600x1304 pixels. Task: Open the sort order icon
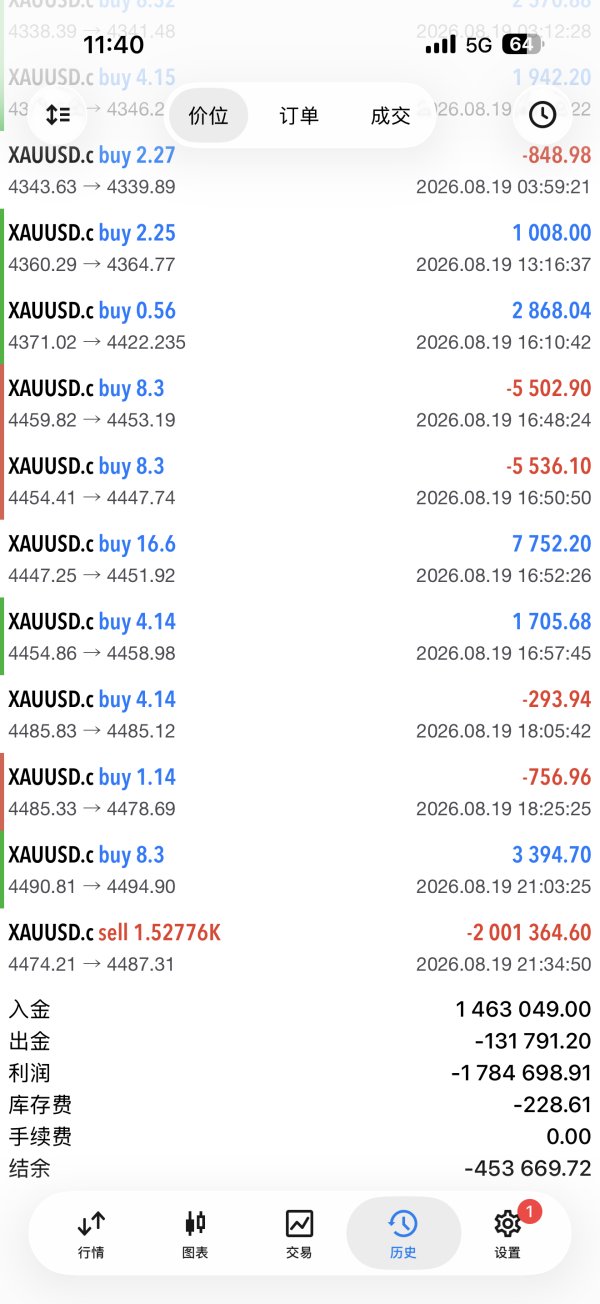(57, 115)
